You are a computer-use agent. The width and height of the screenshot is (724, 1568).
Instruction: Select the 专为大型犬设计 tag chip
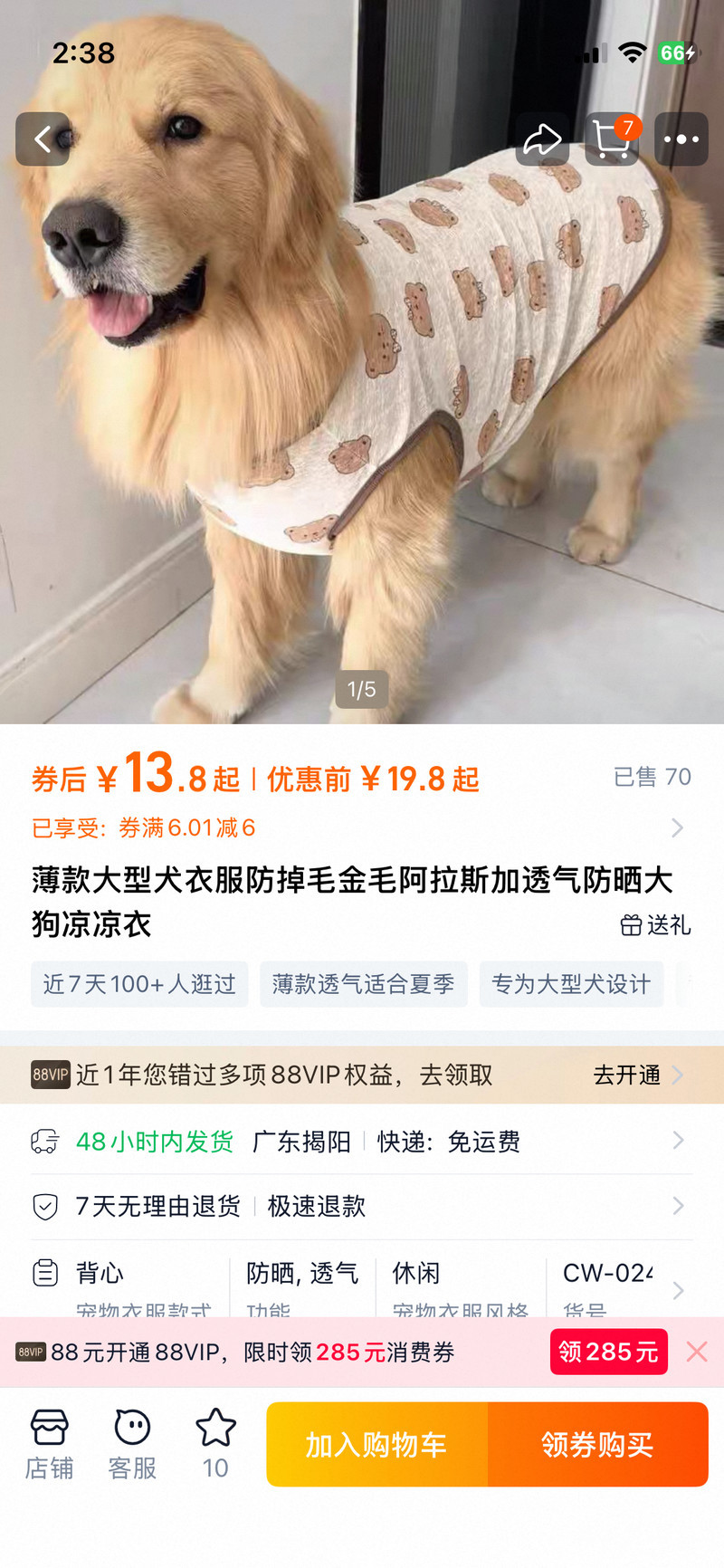click(571, 984)
